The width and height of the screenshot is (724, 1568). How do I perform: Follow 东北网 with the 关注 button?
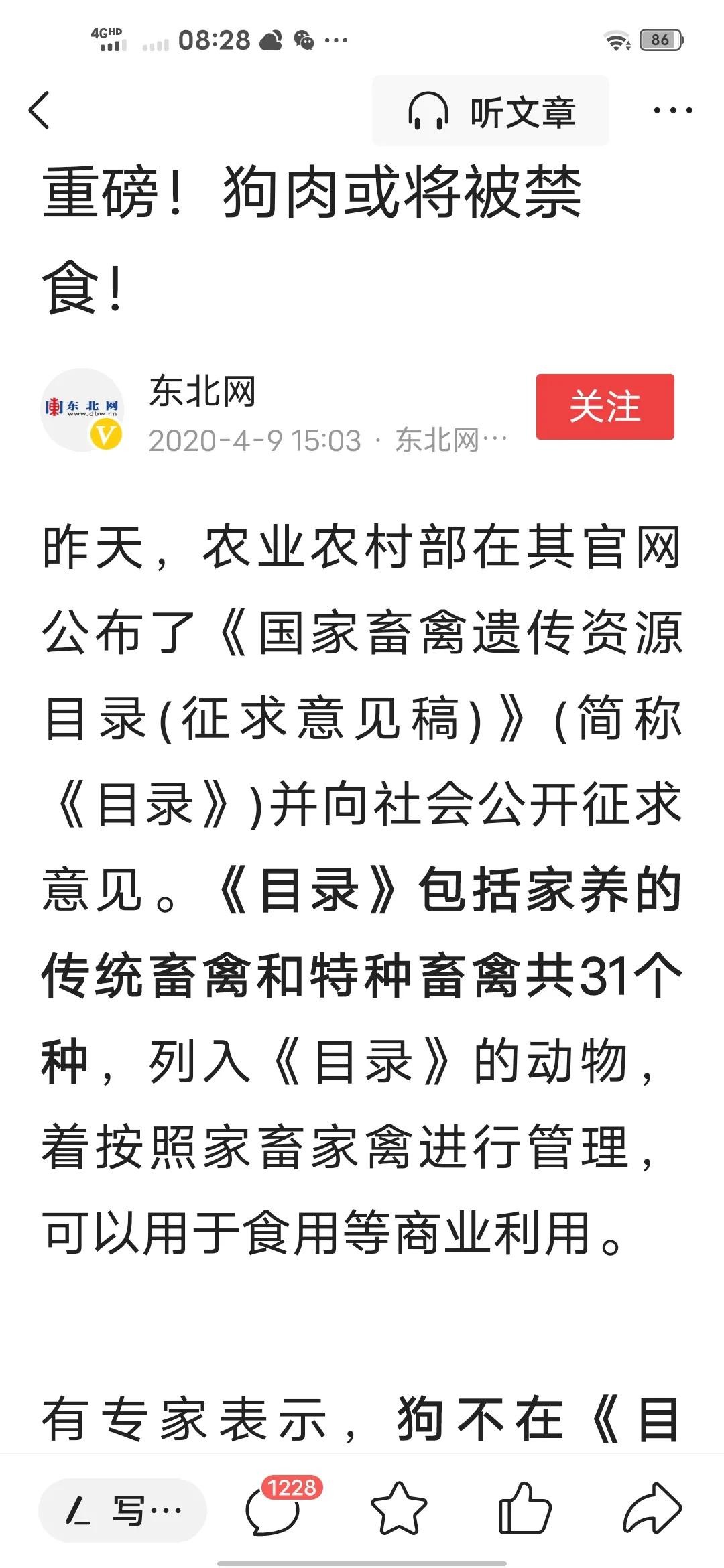pyautogui.click(x=605, y=407)
